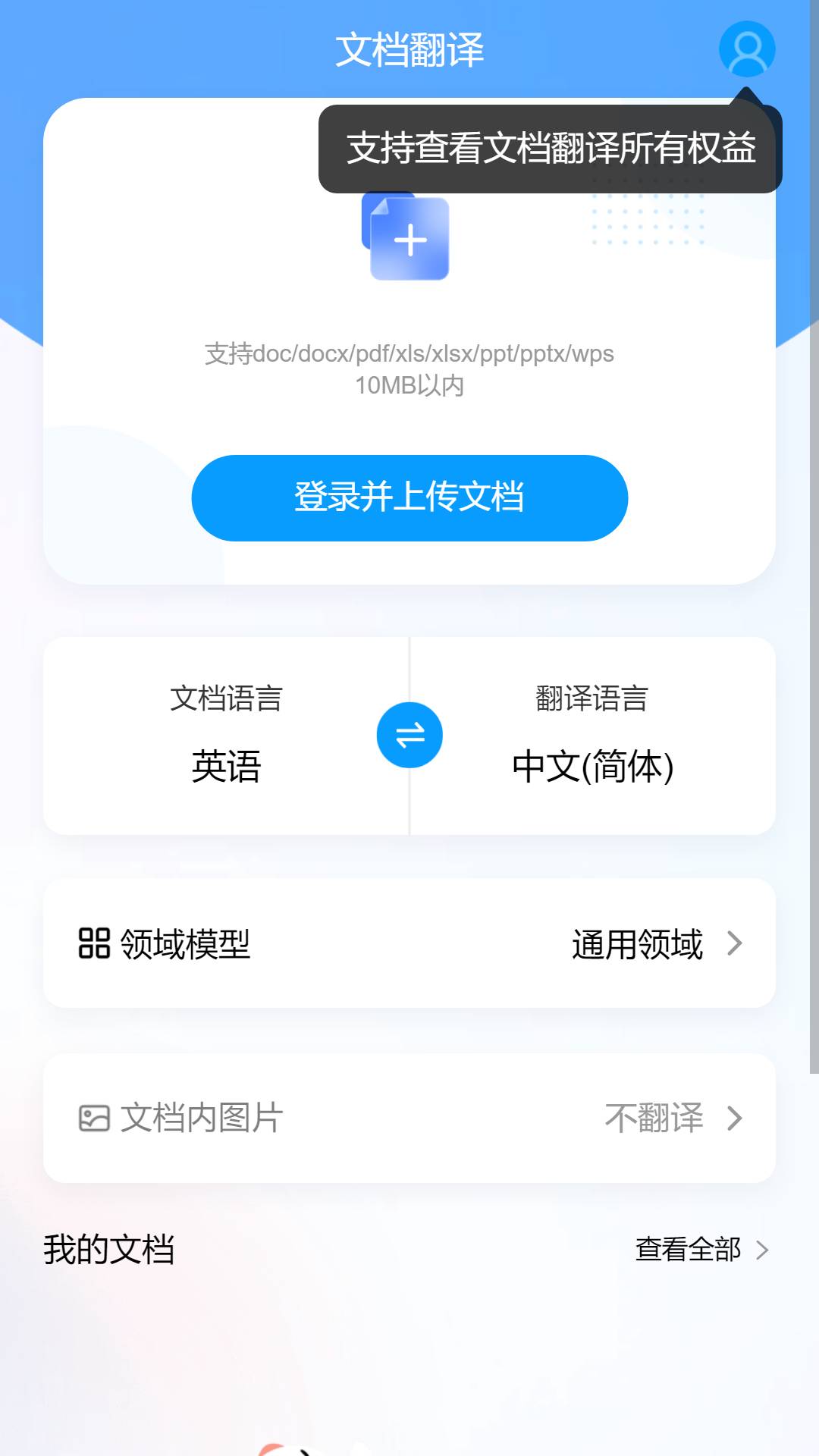Swap source and target languages

[409, 736]
